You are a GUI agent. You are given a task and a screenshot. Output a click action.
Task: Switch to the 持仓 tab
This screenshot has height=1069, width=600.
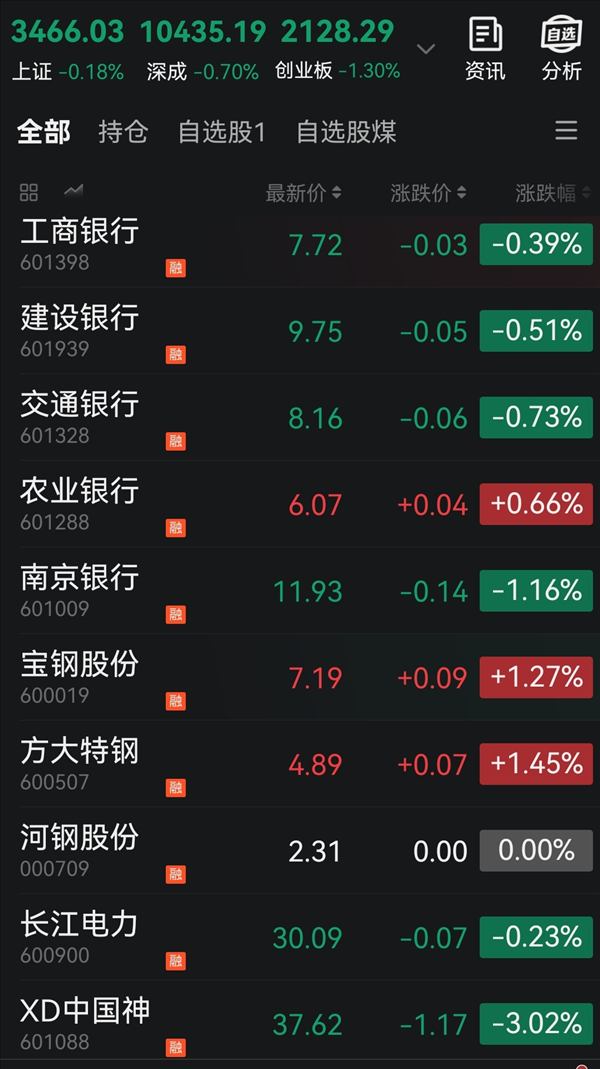(123, 132)
